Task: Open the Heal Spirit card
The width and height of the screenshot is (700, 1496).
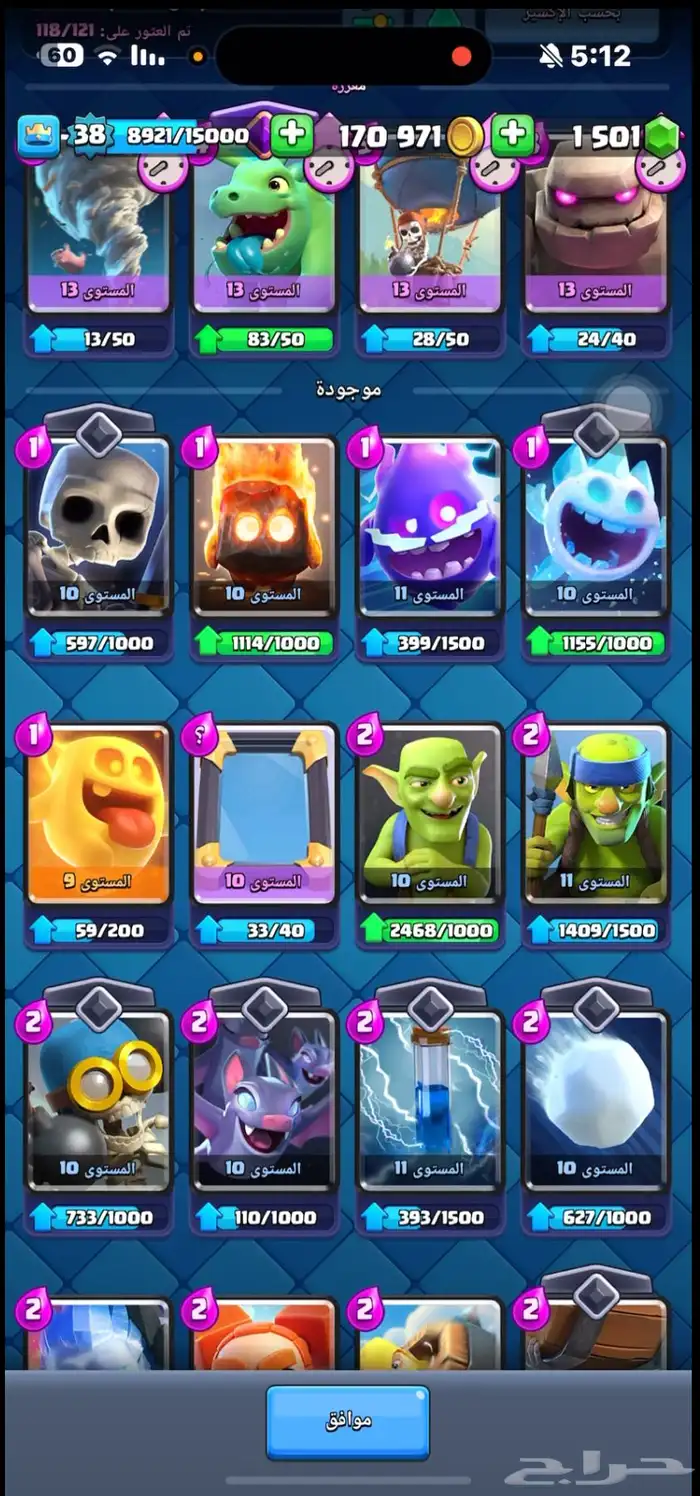Action: (98, 812)
